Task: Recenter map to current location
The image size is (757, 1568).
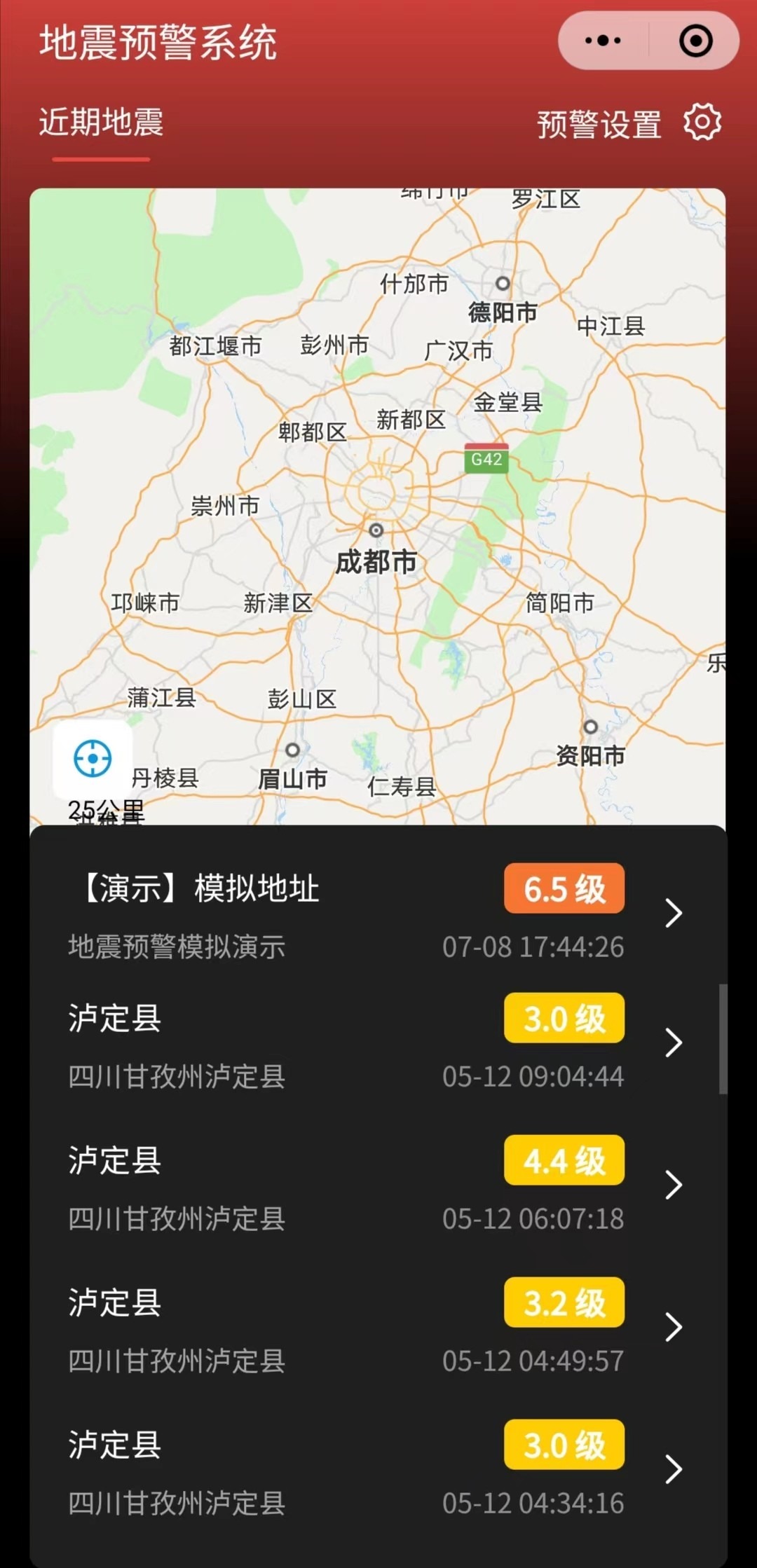Action: pos(93,758)
